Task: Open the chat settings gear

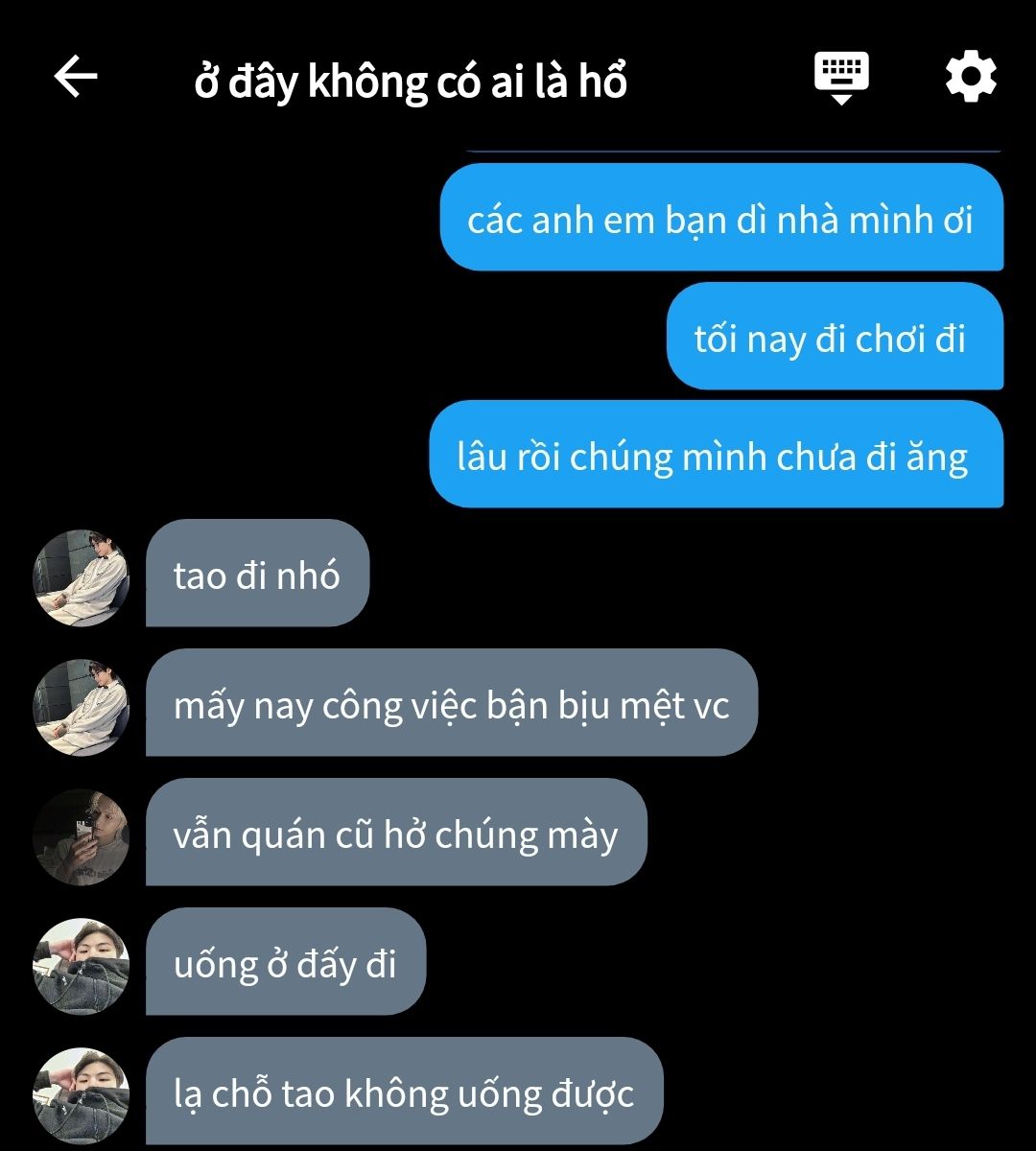Action: [x=971, y=77]
